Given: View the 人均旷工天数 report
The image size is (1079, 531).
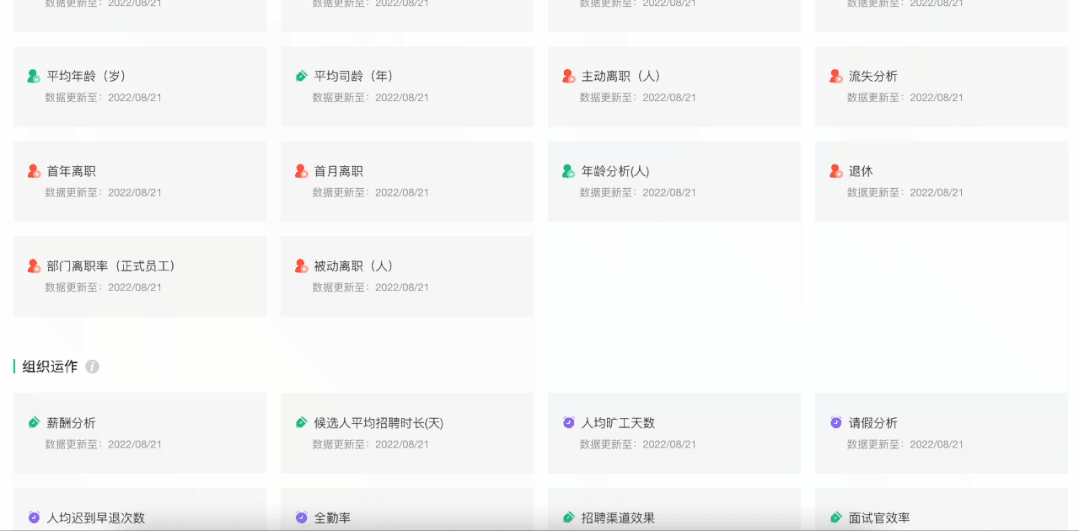Looking at the screenshot, I should click(x=674, y=433).
